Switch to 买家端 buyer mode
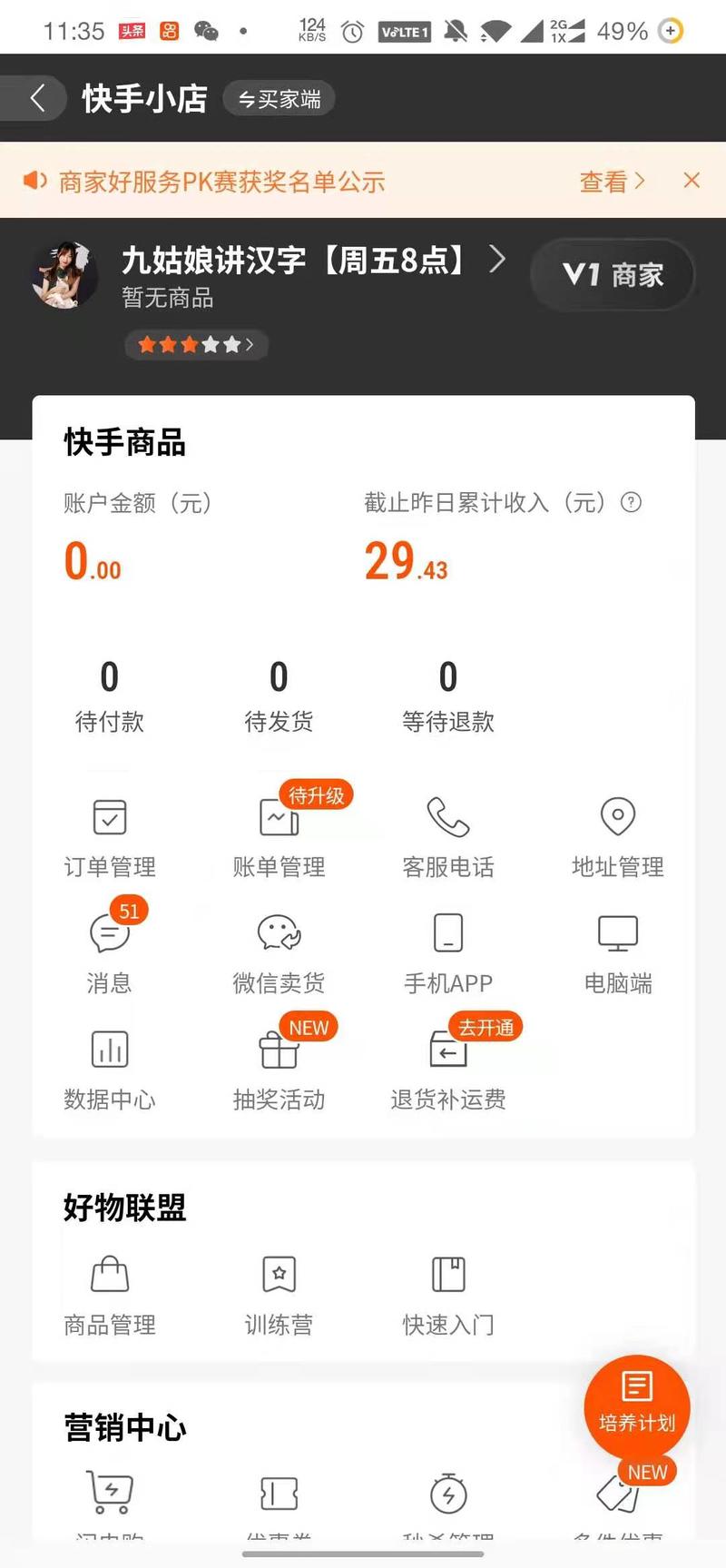 279,98
